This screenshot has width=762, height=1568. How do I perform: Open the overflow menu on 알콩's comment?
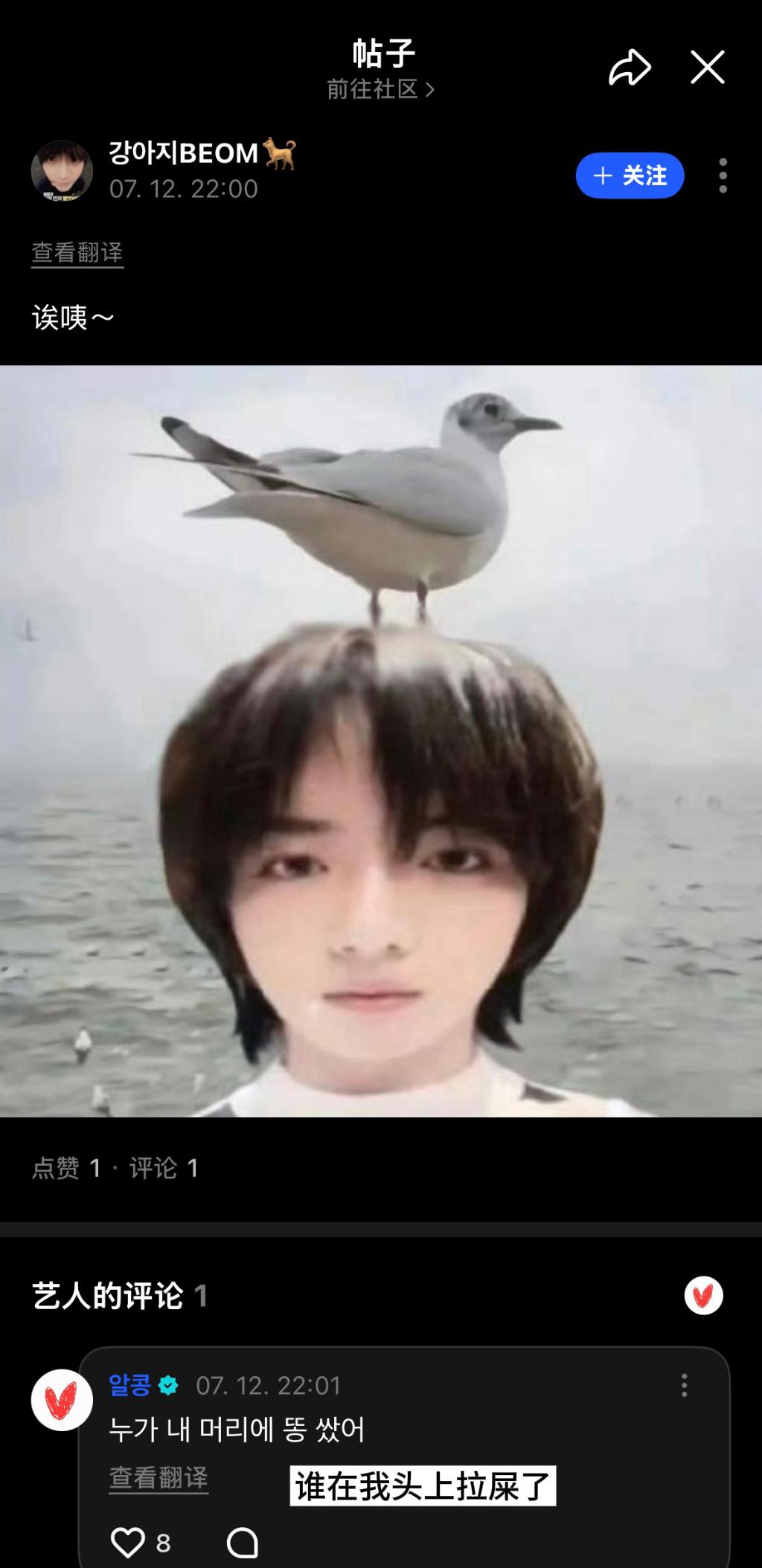point(684,1385)
